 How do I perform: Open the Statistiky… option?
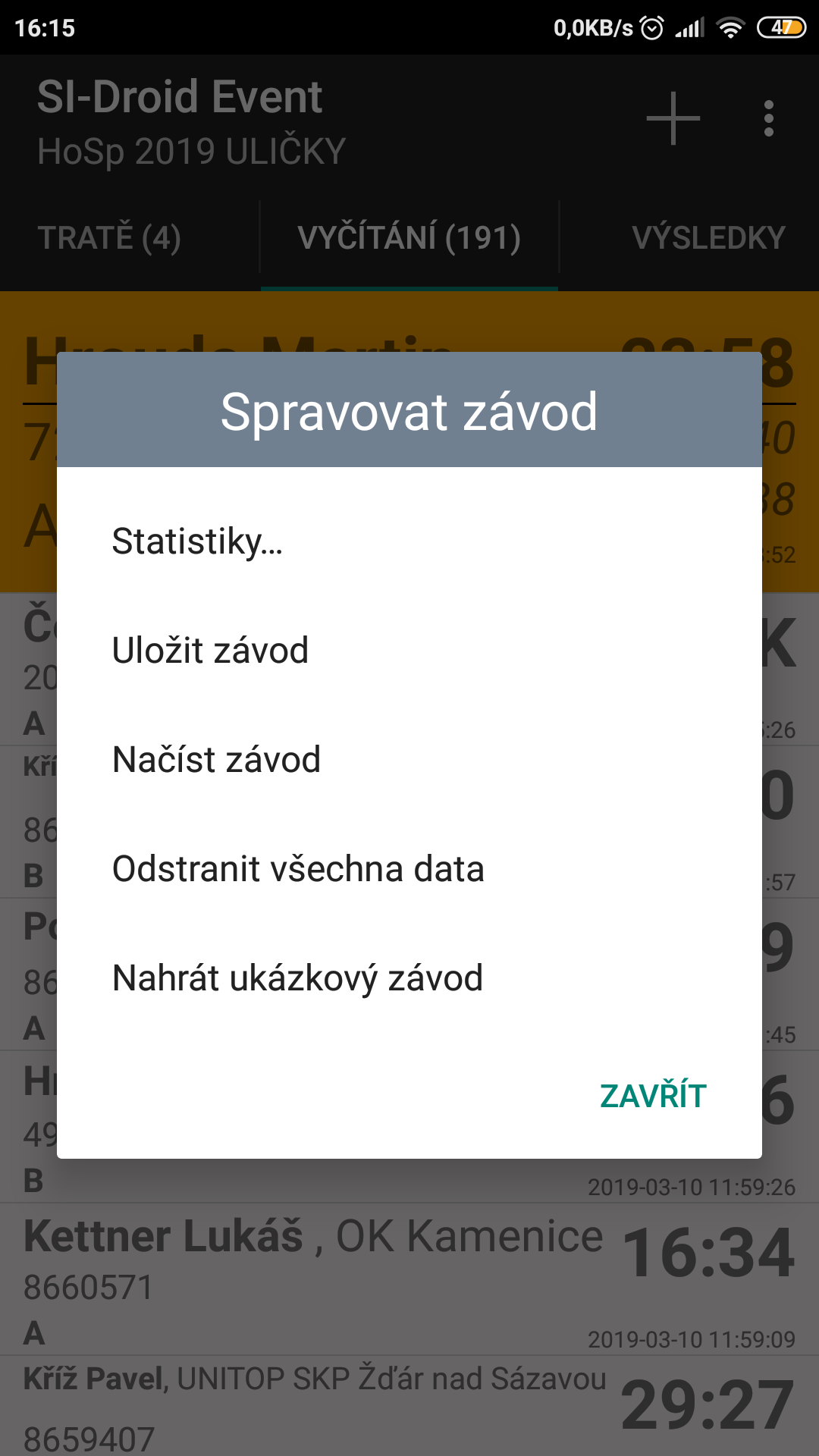197,541
